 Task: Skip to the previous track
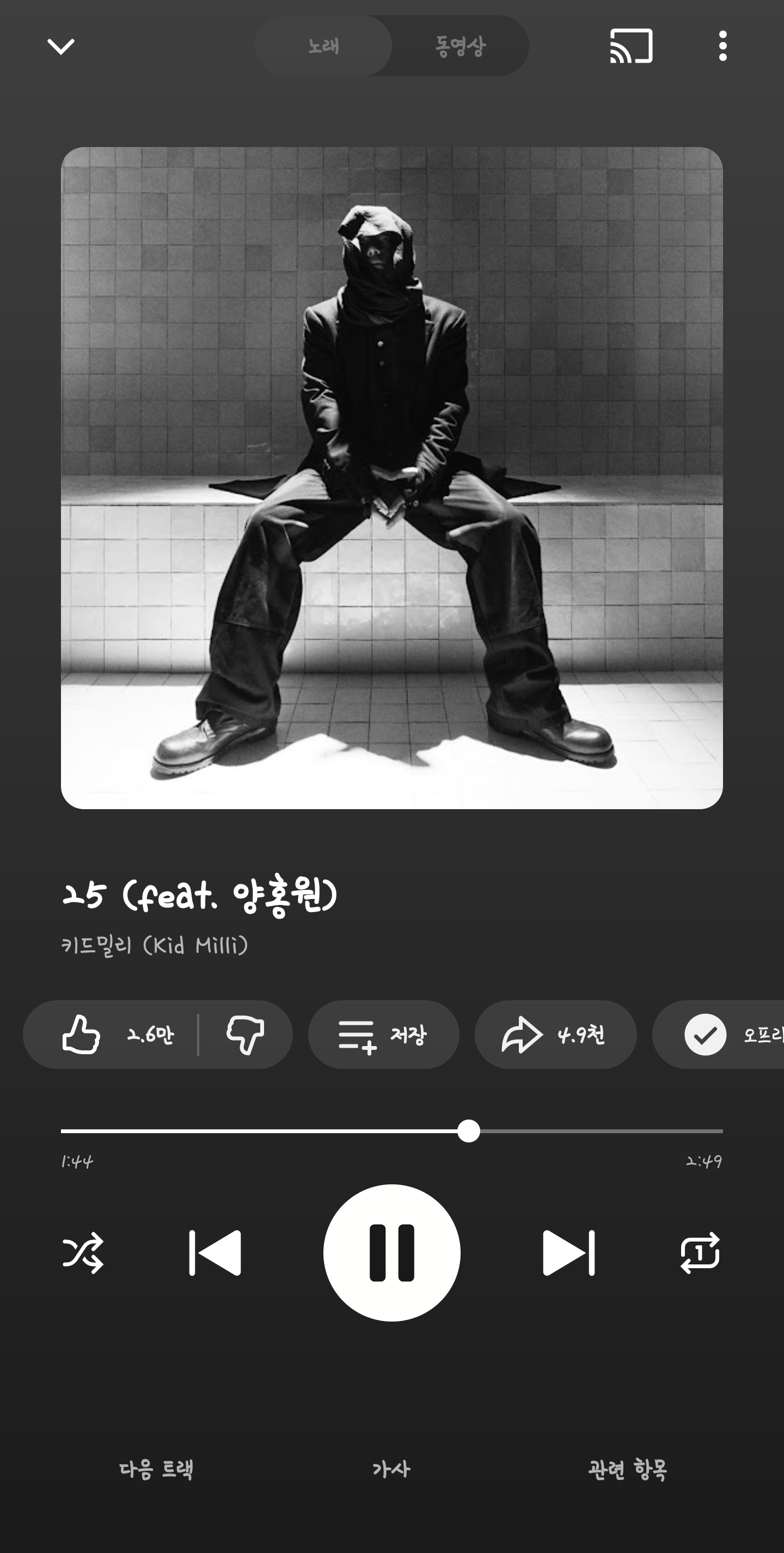[x=215, y=1253]
